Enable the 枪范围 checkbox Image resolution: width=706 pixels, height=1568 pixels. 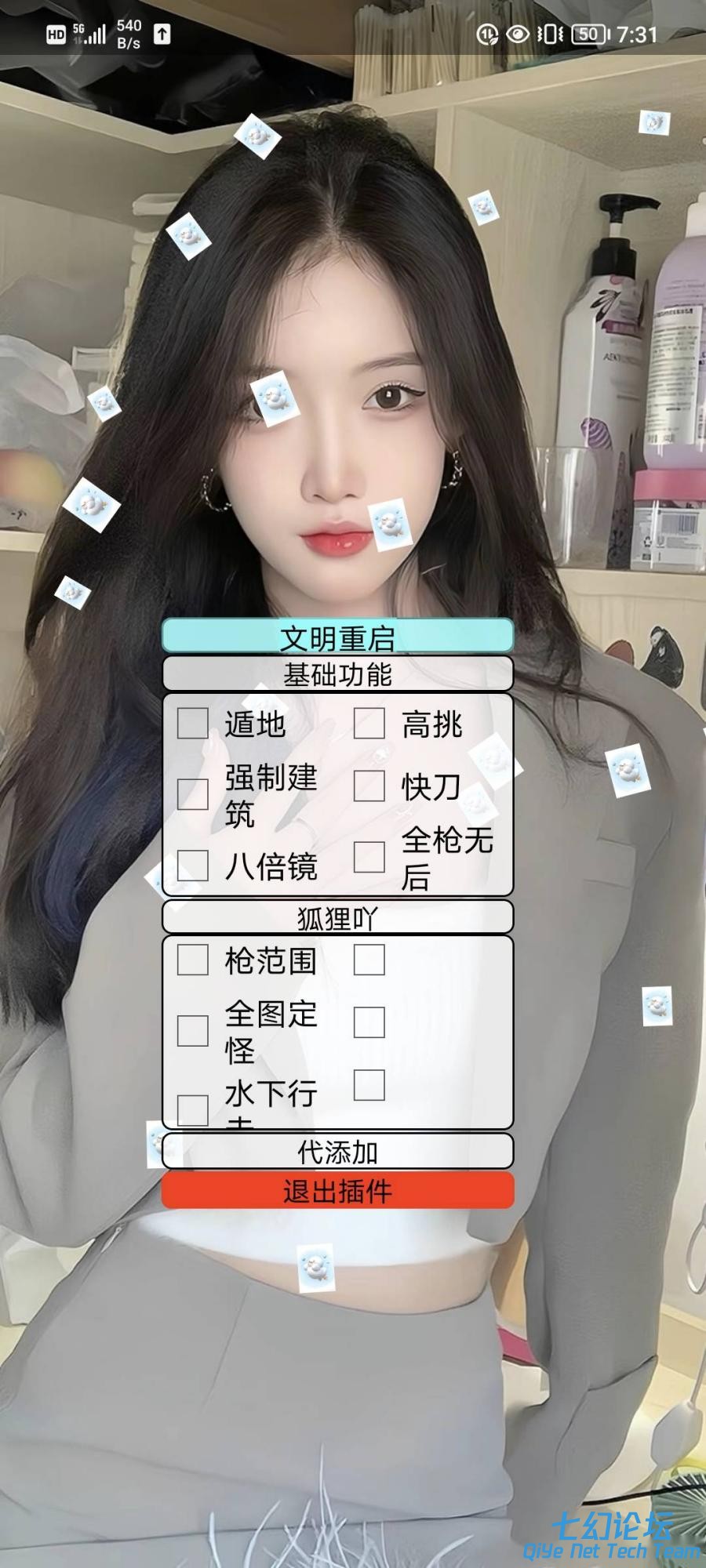click(193, 960)
